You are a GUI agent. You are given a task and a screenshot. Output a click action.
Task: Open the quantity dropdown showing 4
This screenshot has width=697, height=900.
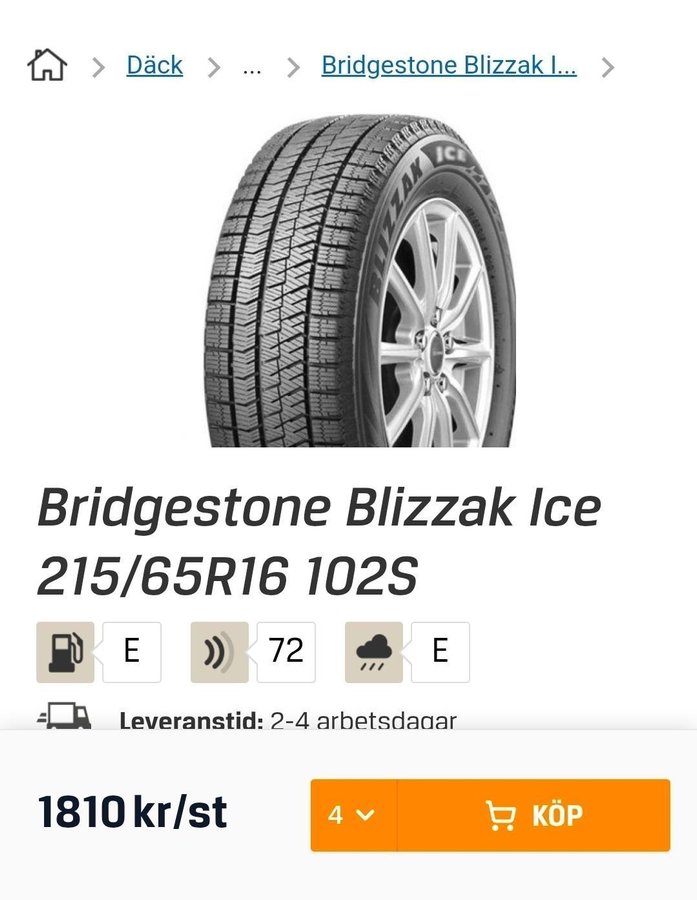tap(353, 815)
